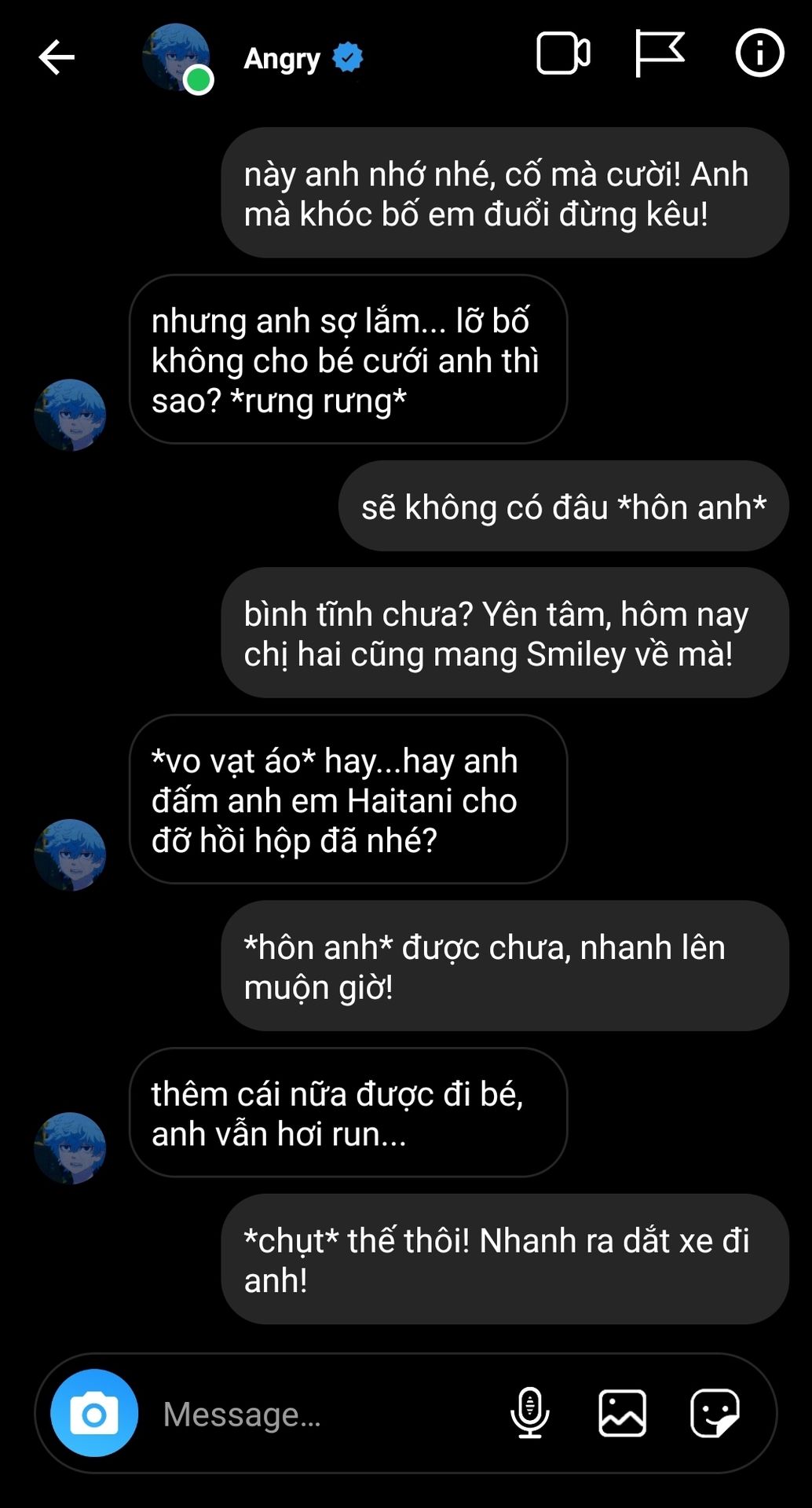Open the sticker picker
Viewport: 812px width, 1508px height.
(715, 1413)
